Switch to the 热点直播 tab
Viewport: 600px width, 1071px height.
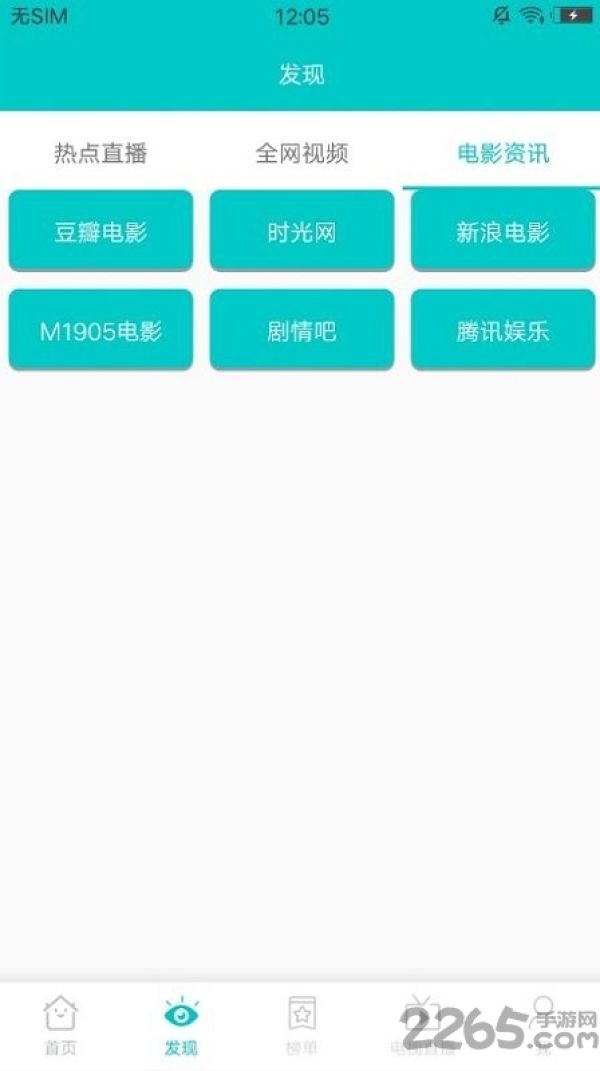pyautogui.click(x=100, y=153)
